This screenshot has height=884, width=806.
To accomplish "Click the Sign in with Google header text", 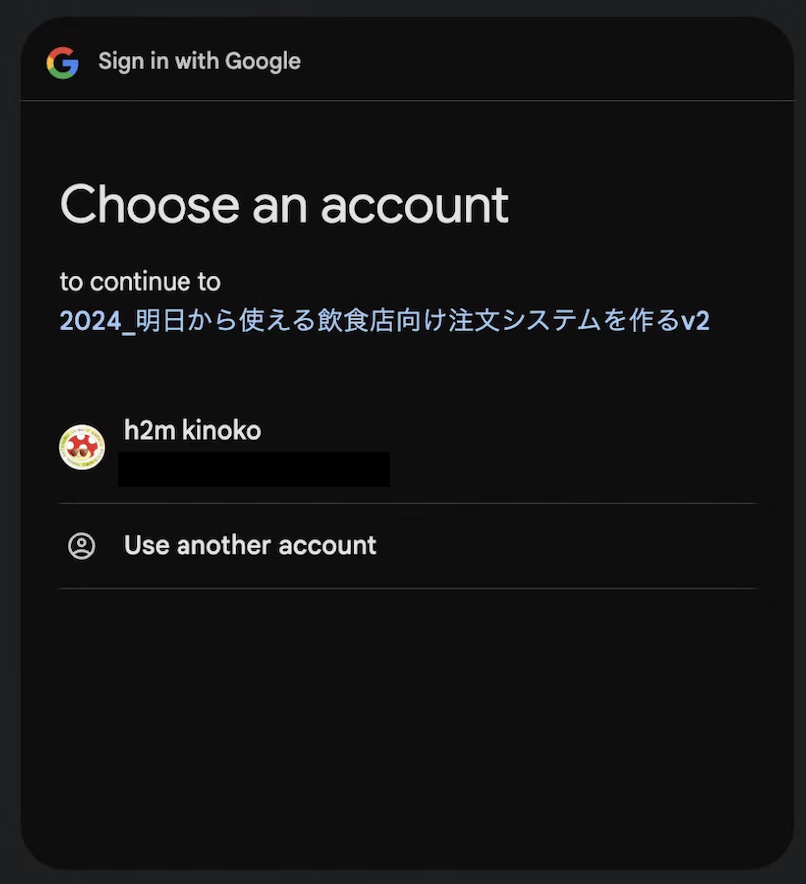I will (198, 61).
